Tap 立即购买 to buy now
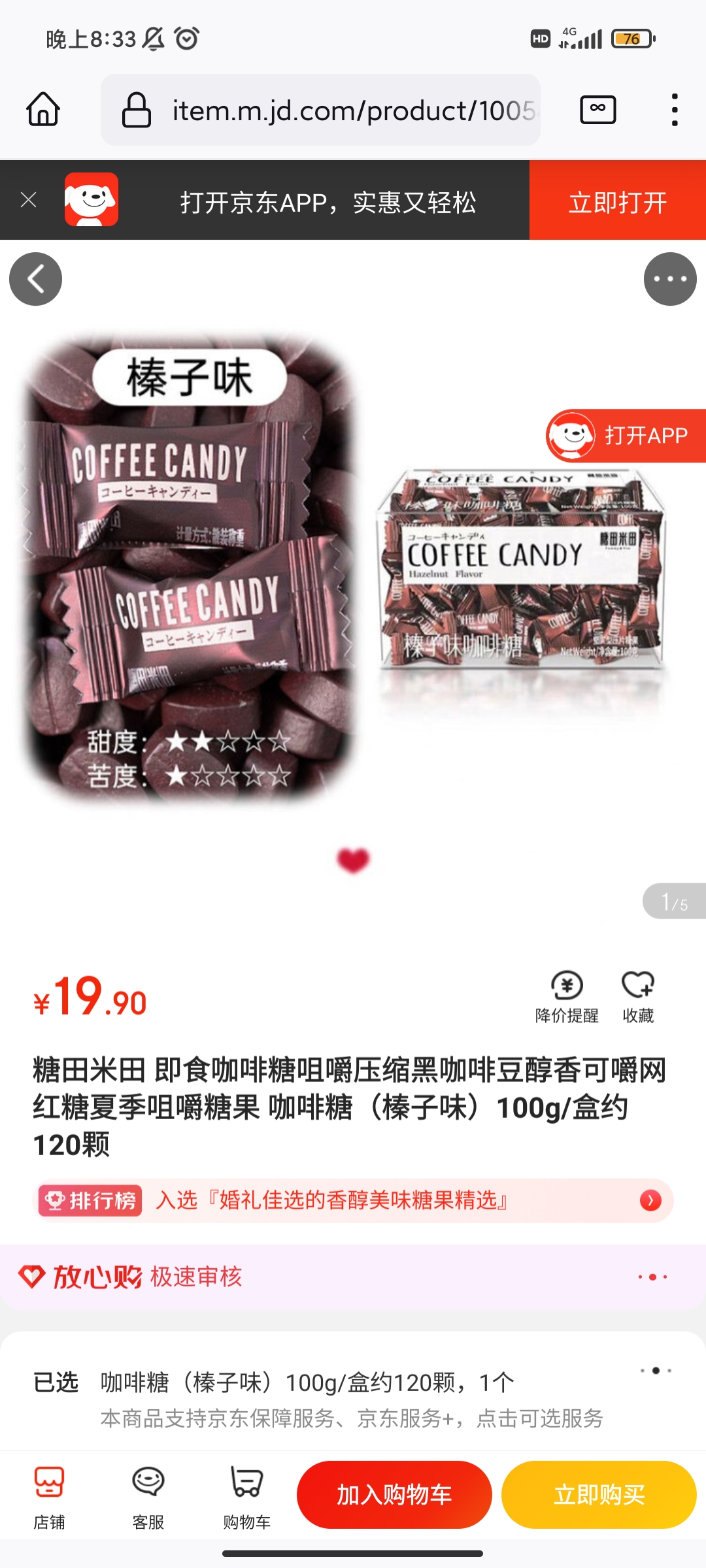 click(x=599, y=1495)
